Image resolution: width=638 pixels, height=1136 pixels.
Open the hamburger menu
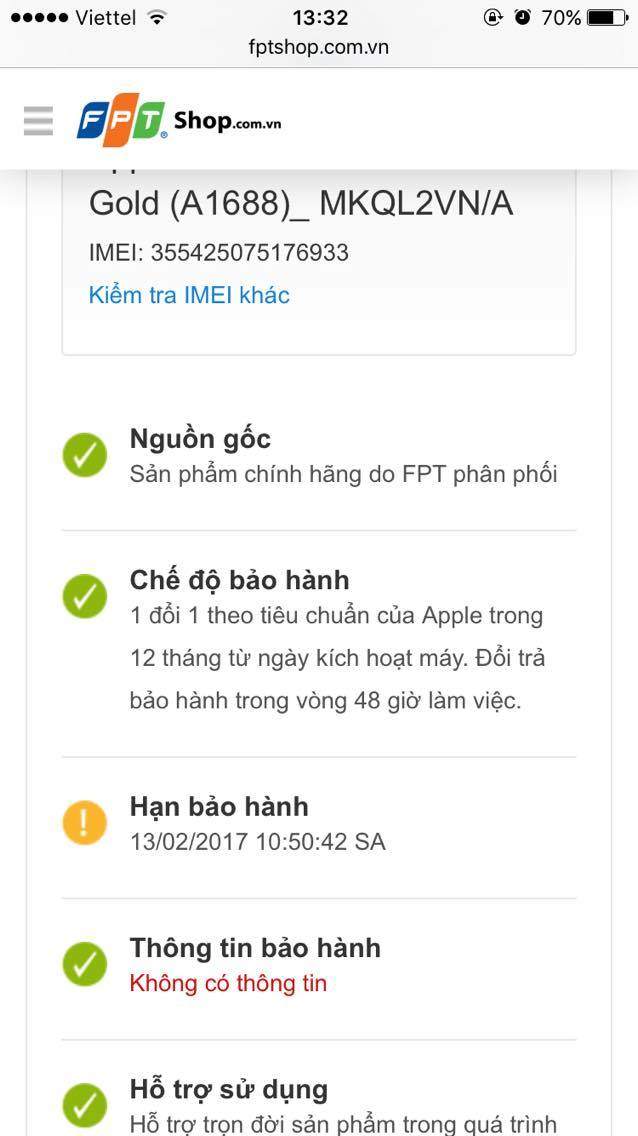pos(38,121)
